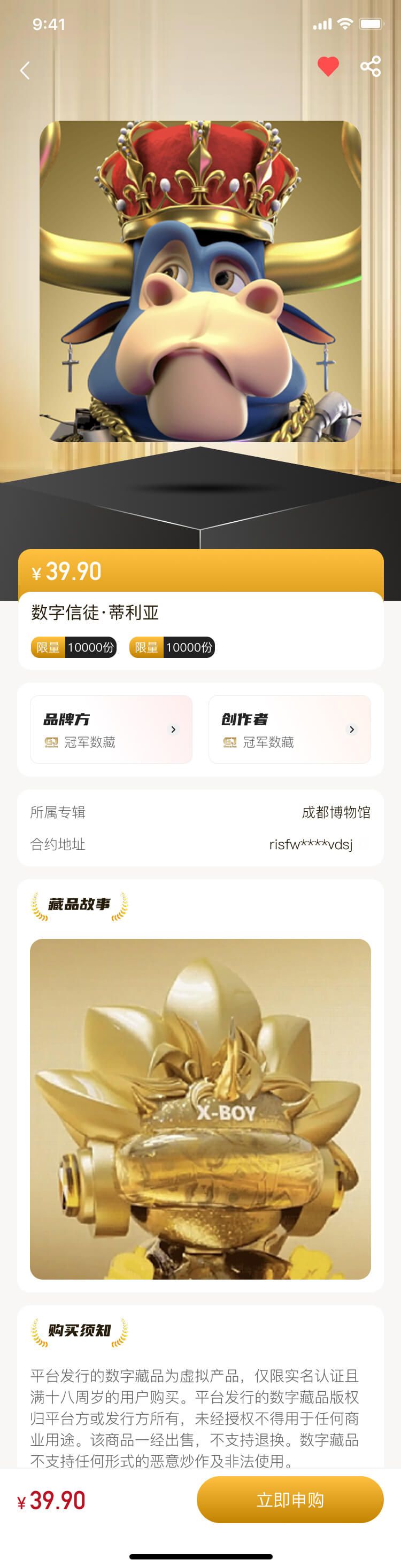
Task: Open the 品牌方 冠军数藏 card
Action: (x=111, y=728)
